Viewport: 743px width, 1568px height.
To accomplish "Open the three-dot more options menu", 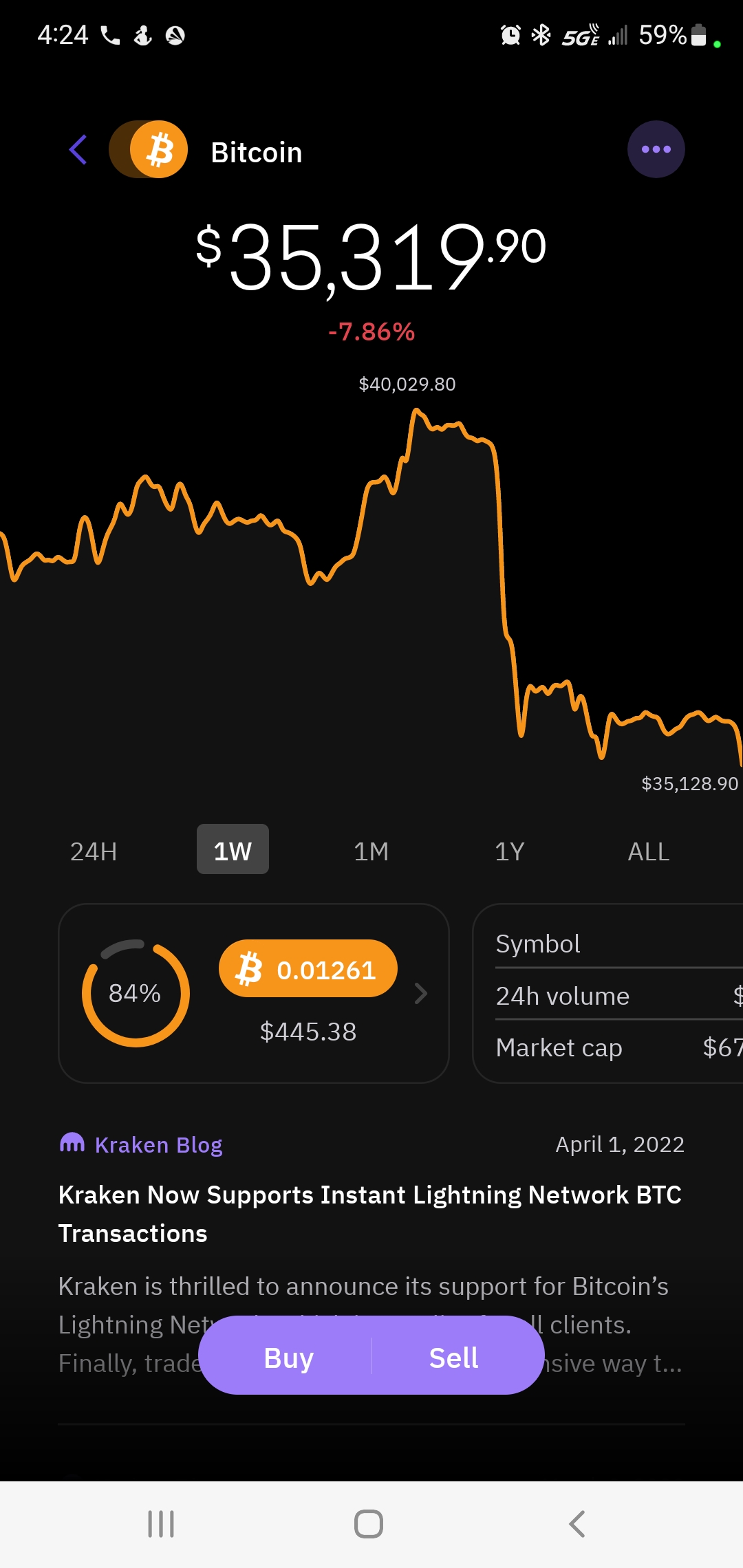I will (x=656, y=149).
